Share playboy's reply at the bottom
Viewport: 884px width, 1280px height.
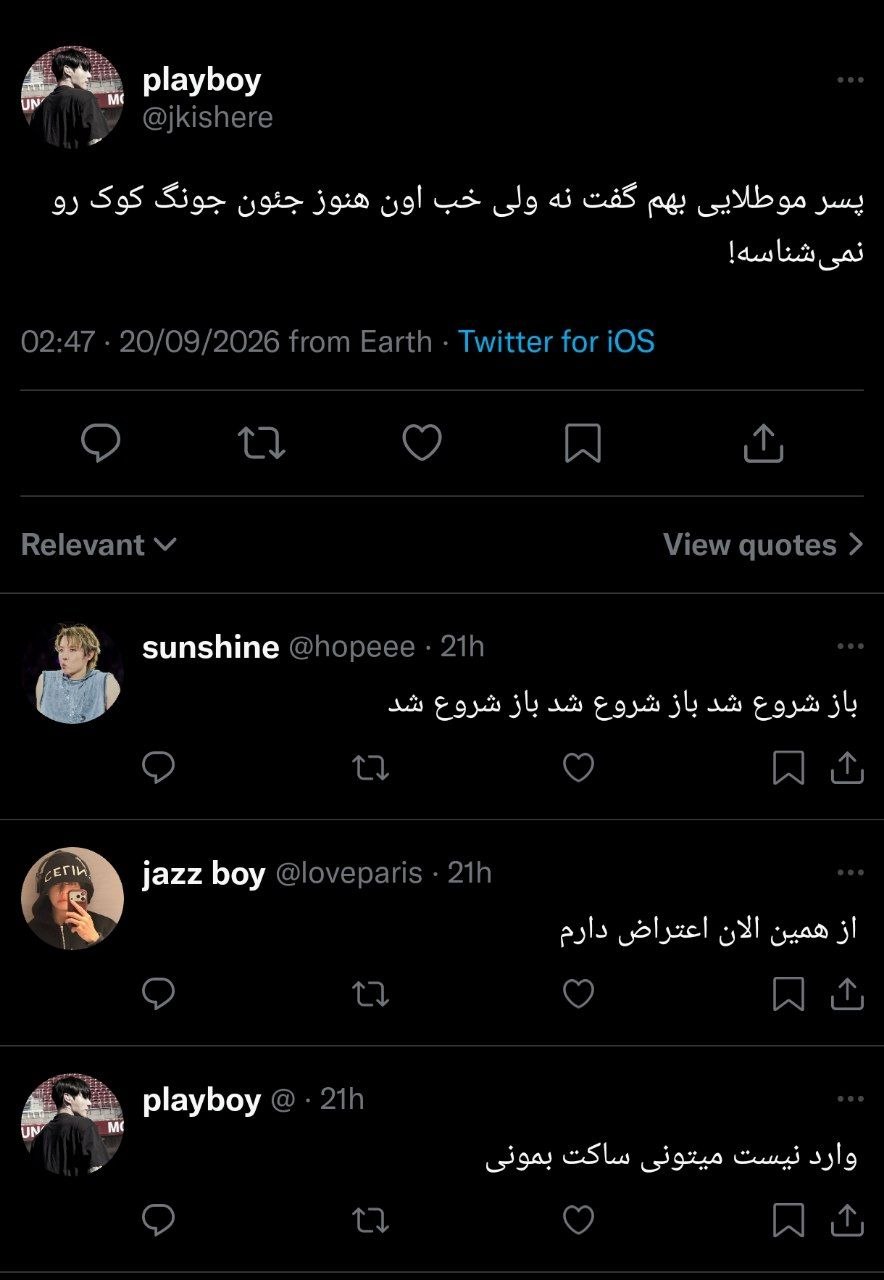click(847, 1220)
